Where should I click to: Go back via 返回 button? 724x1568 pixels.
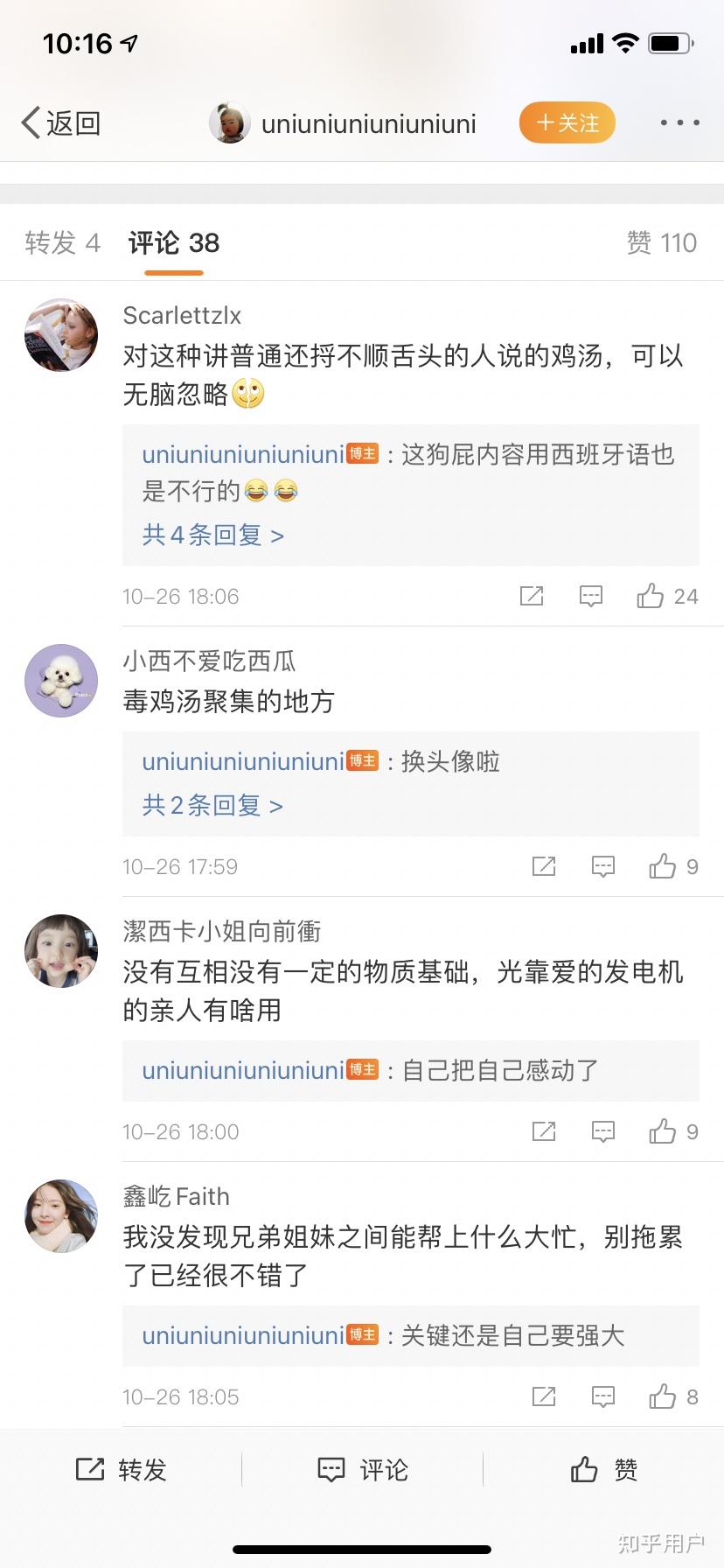[x=61, y=123]
